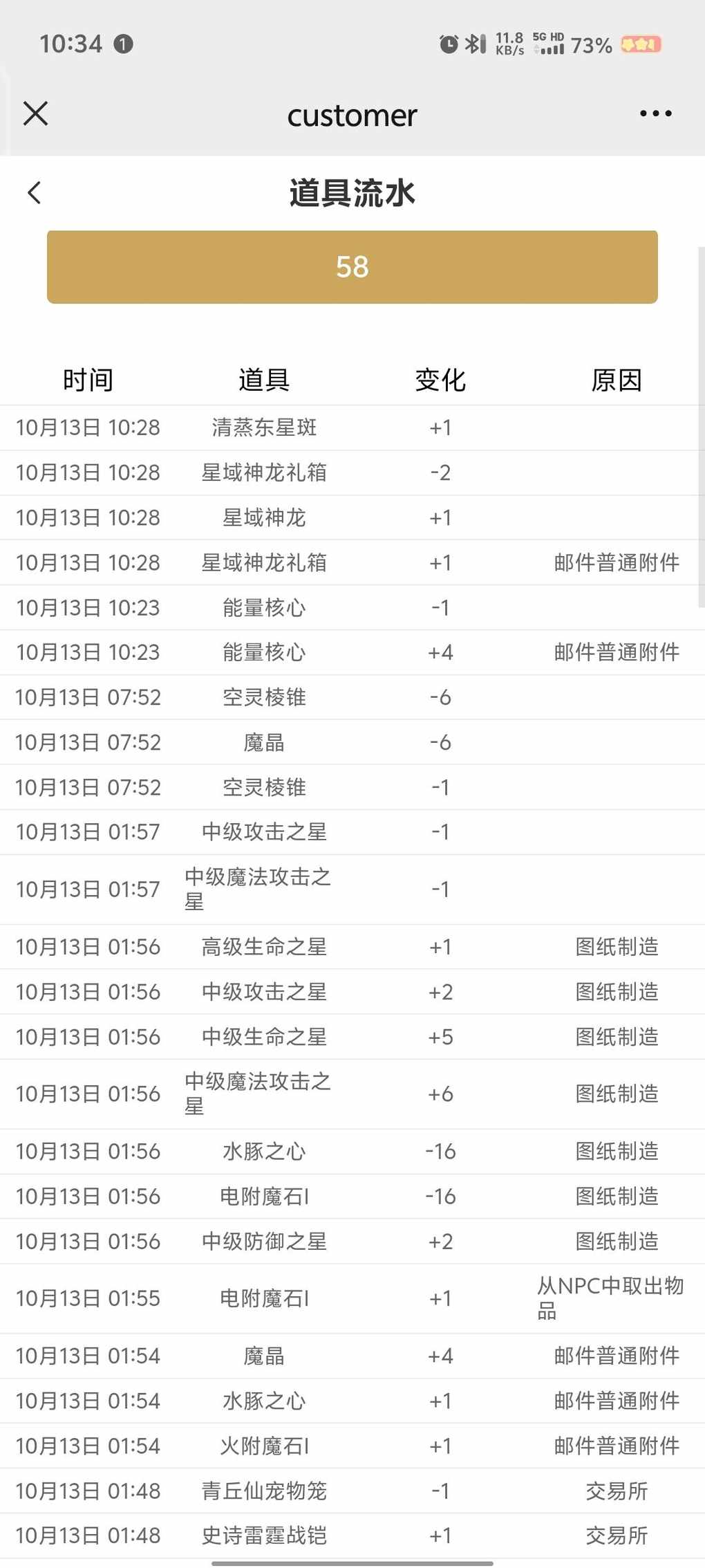Go back from the 道具流水 page
The width and height of the screenshot is (705, 1568).
(35, 193)
